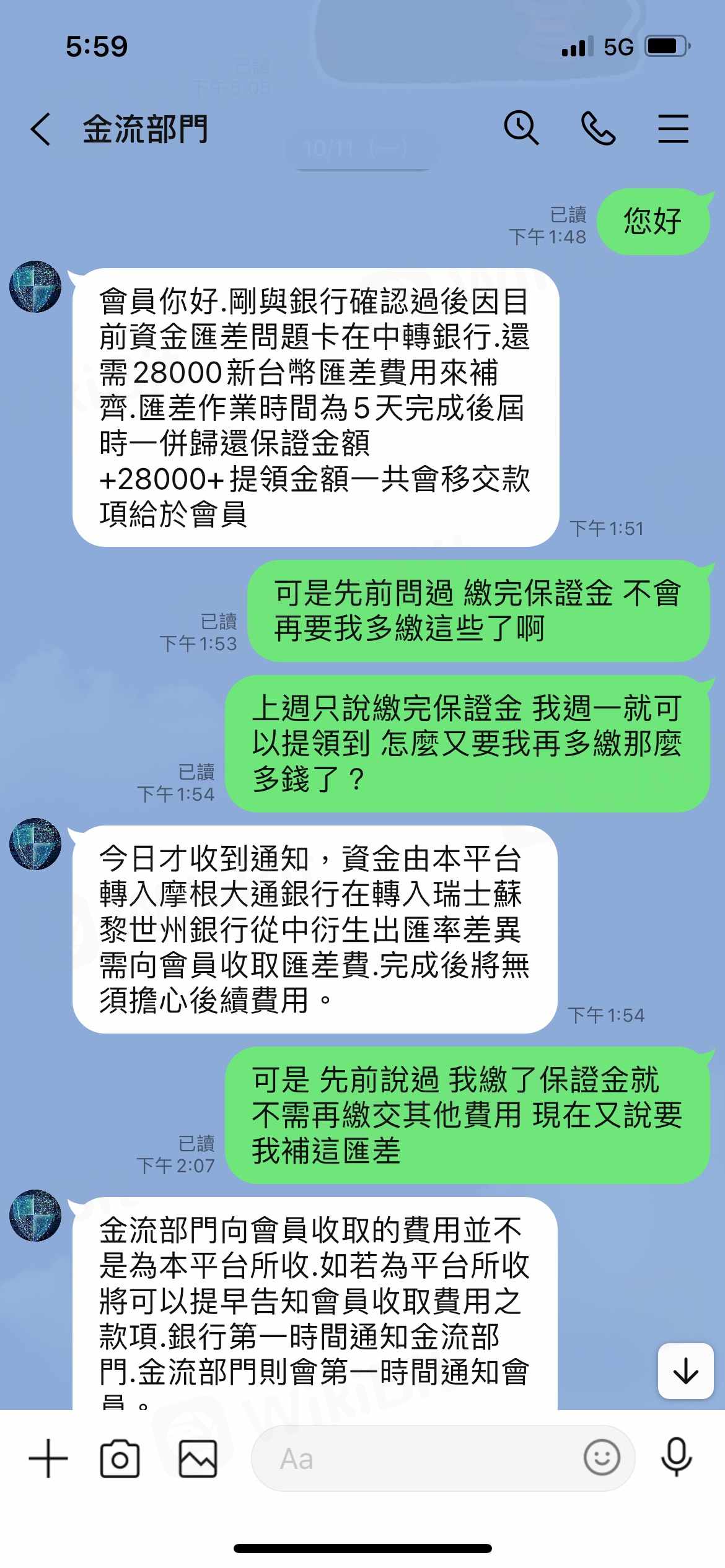Open the plus attachment menu
725x1568 pixels.
point(48,1458)
